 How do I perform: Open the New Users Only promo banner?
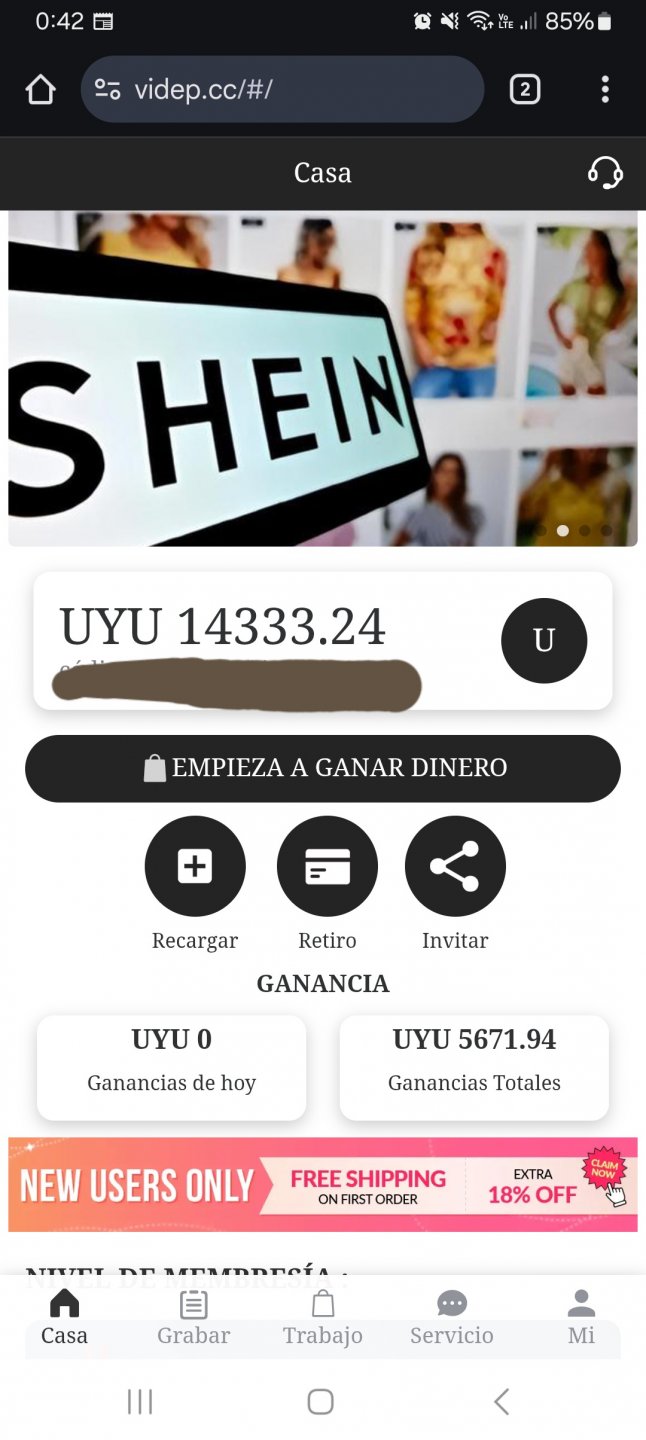click(323, 1185)
